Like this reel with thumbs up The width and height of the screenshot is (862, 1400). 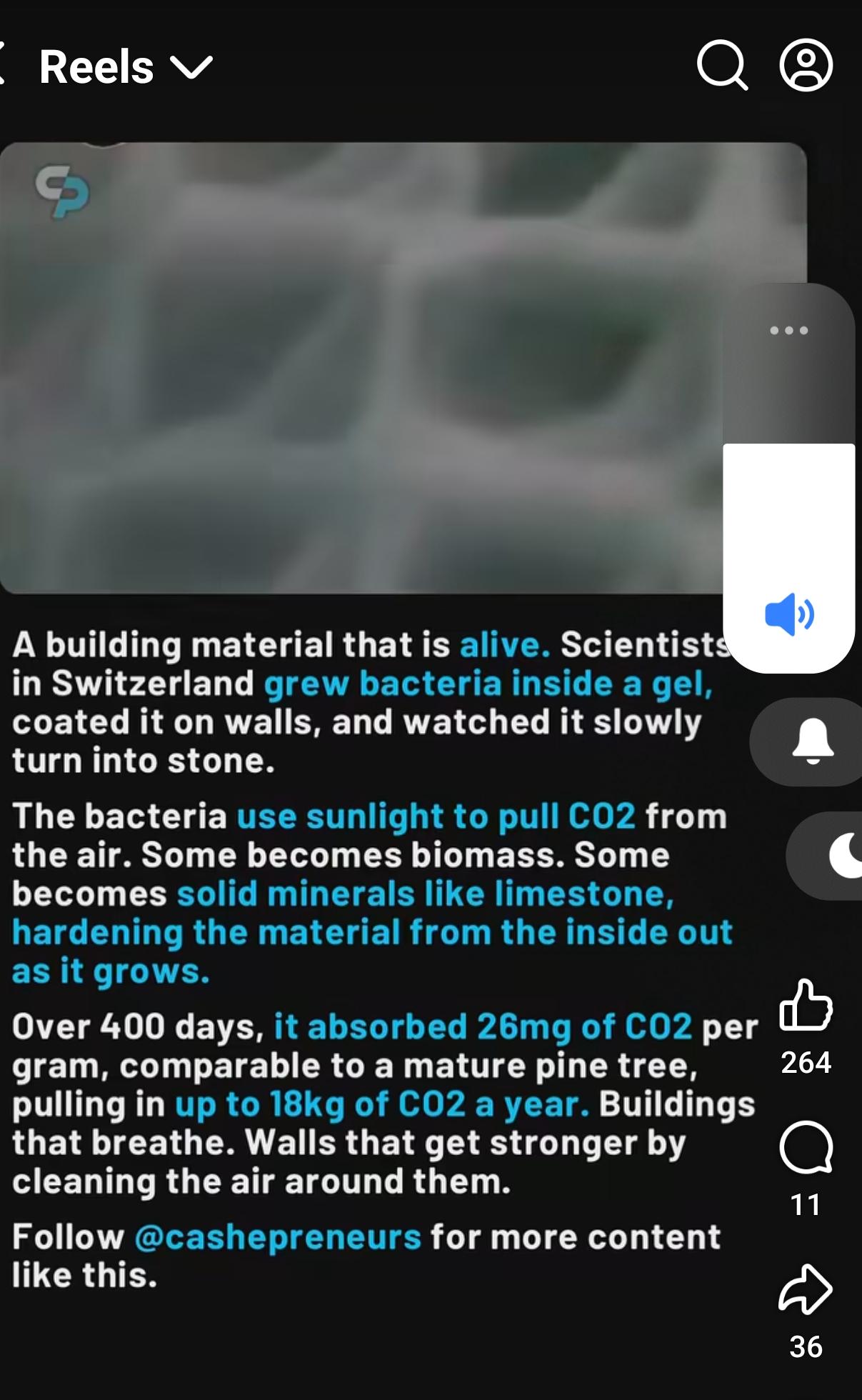806,1005
